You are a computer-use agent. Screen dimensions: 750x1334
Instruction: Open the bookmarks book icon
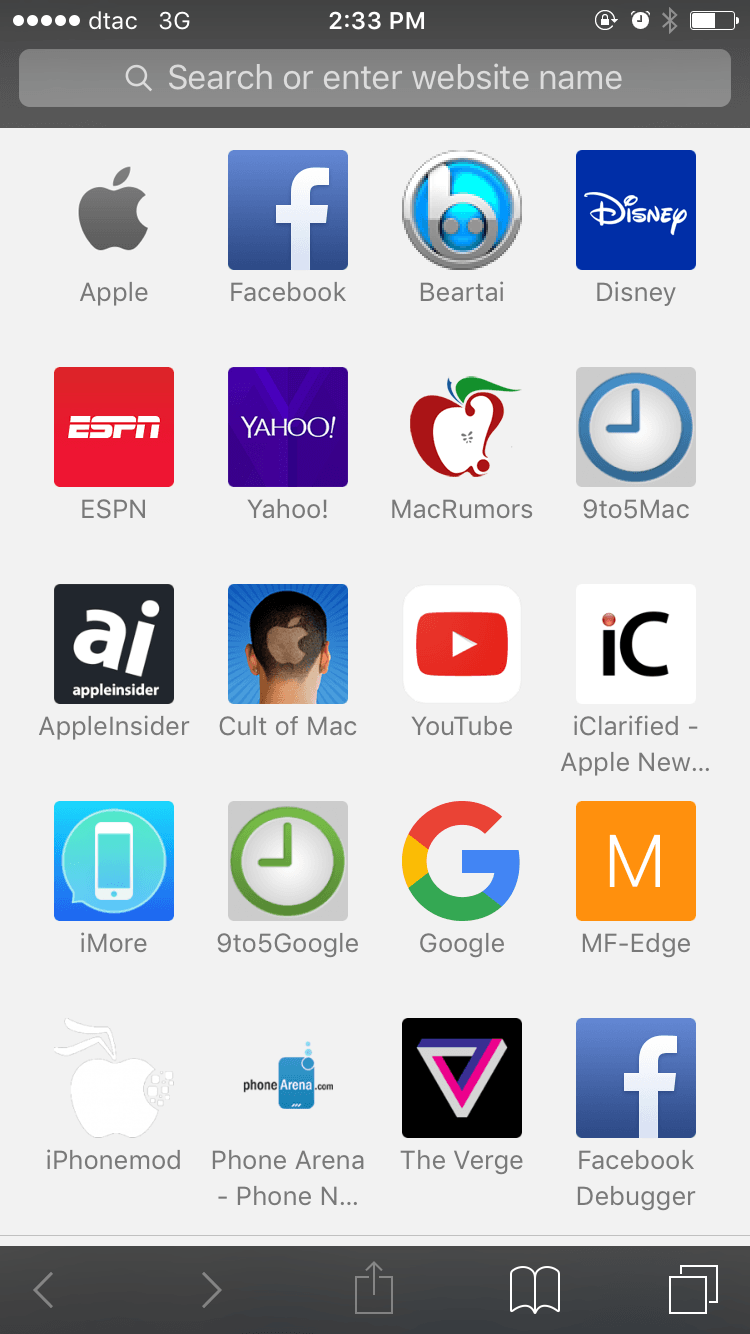(x=535, y=1289)
